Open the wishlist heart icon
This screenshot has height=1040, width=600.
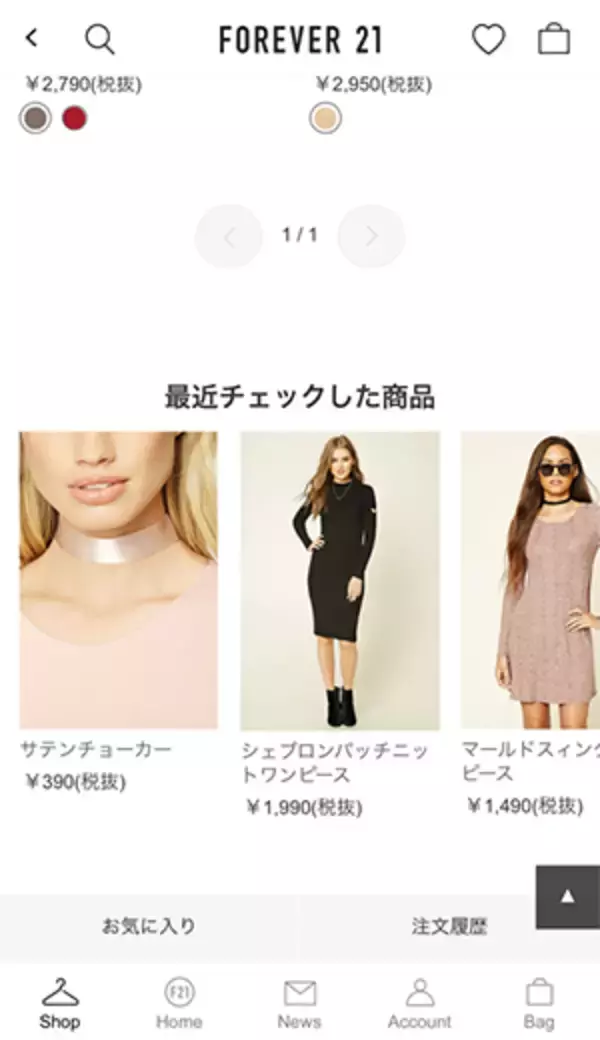pyautogui.click(x=488, y=39)
